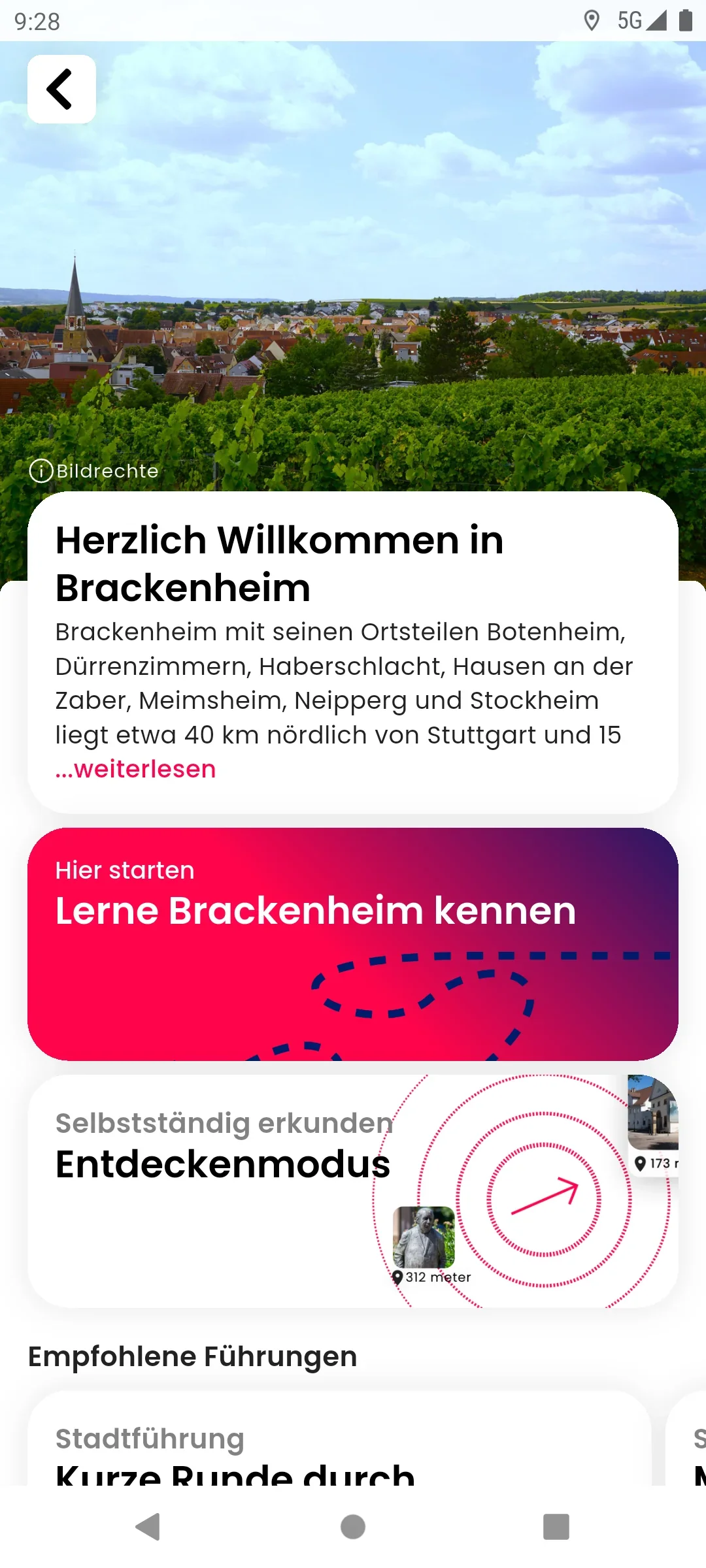Open the Bildrechte image credits info

(93, 470)
